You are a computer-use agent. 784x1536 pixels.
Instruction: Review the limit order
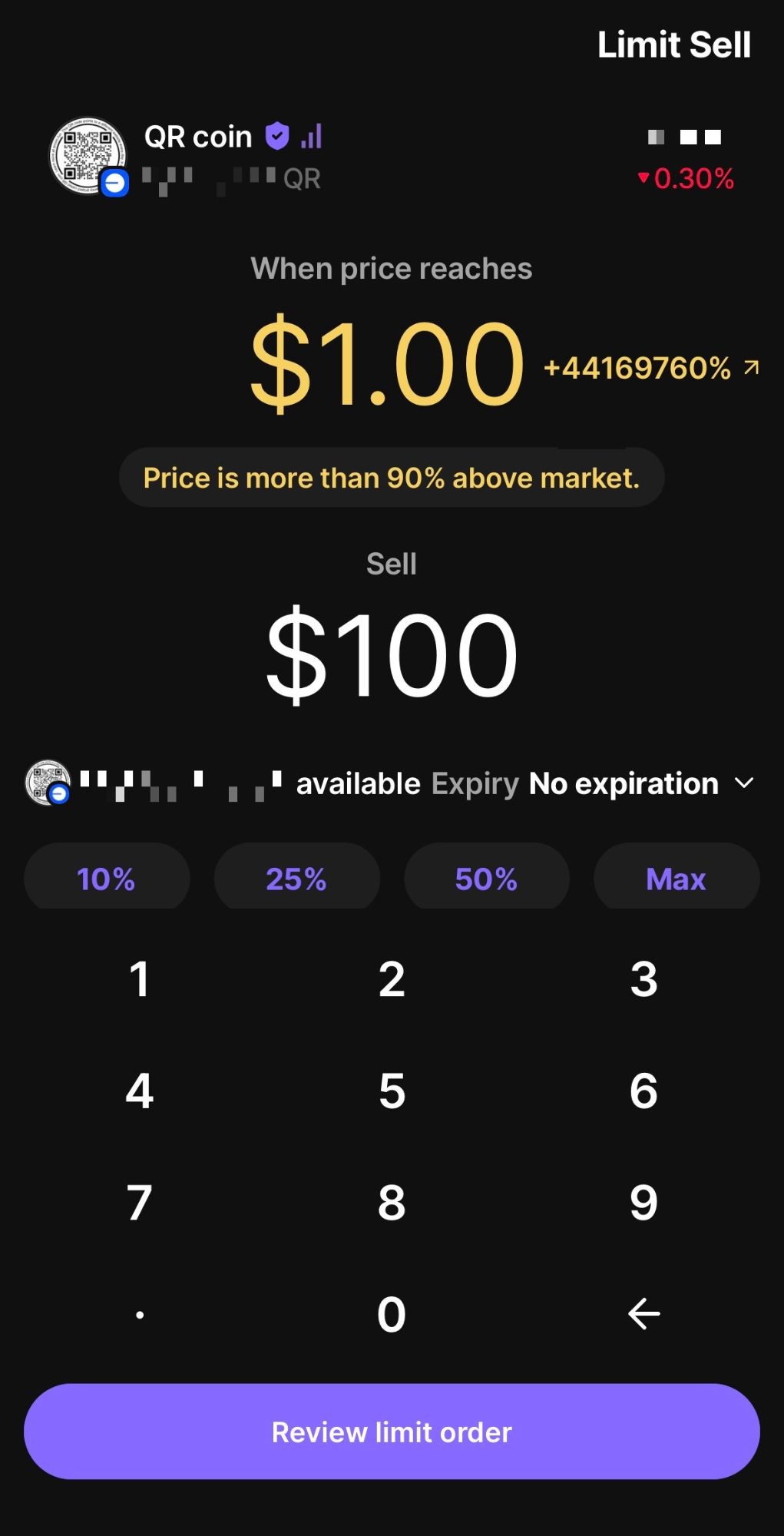pyautogui.click(x=392, y=1432)
